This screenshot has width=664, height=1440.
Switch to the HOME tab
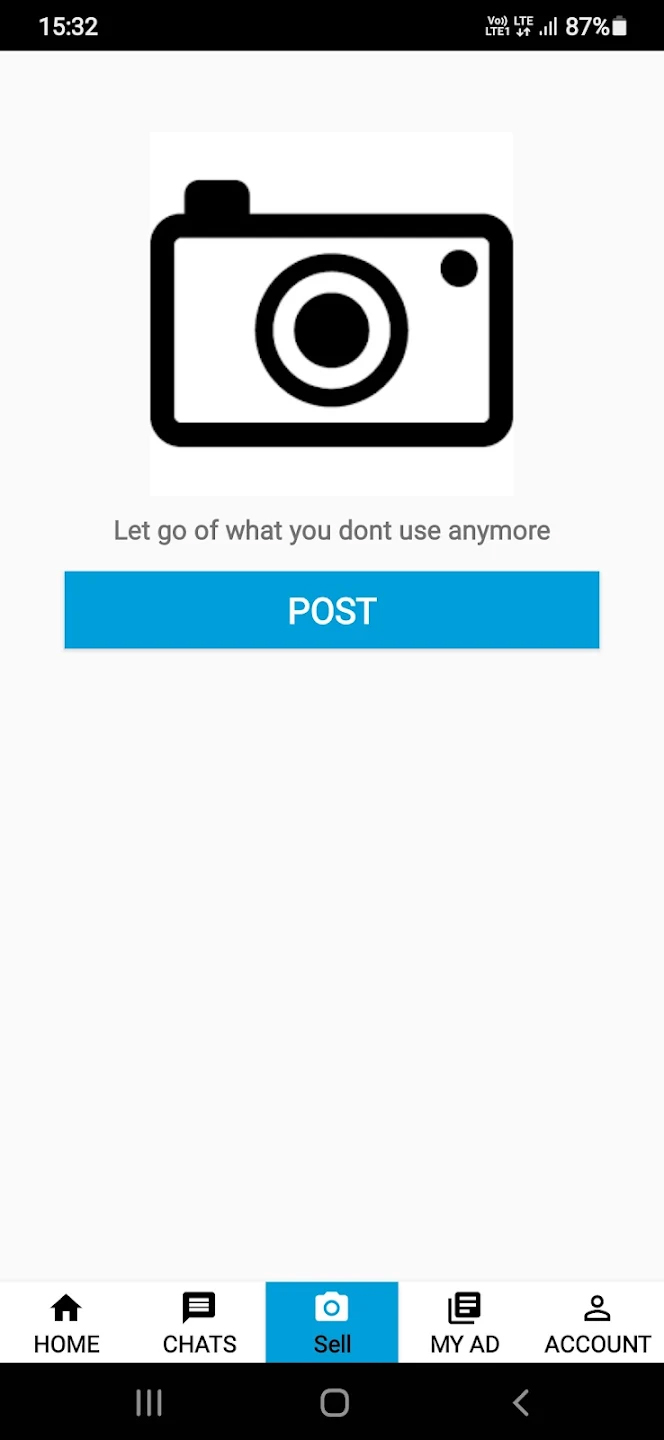tap(66, 1323)
